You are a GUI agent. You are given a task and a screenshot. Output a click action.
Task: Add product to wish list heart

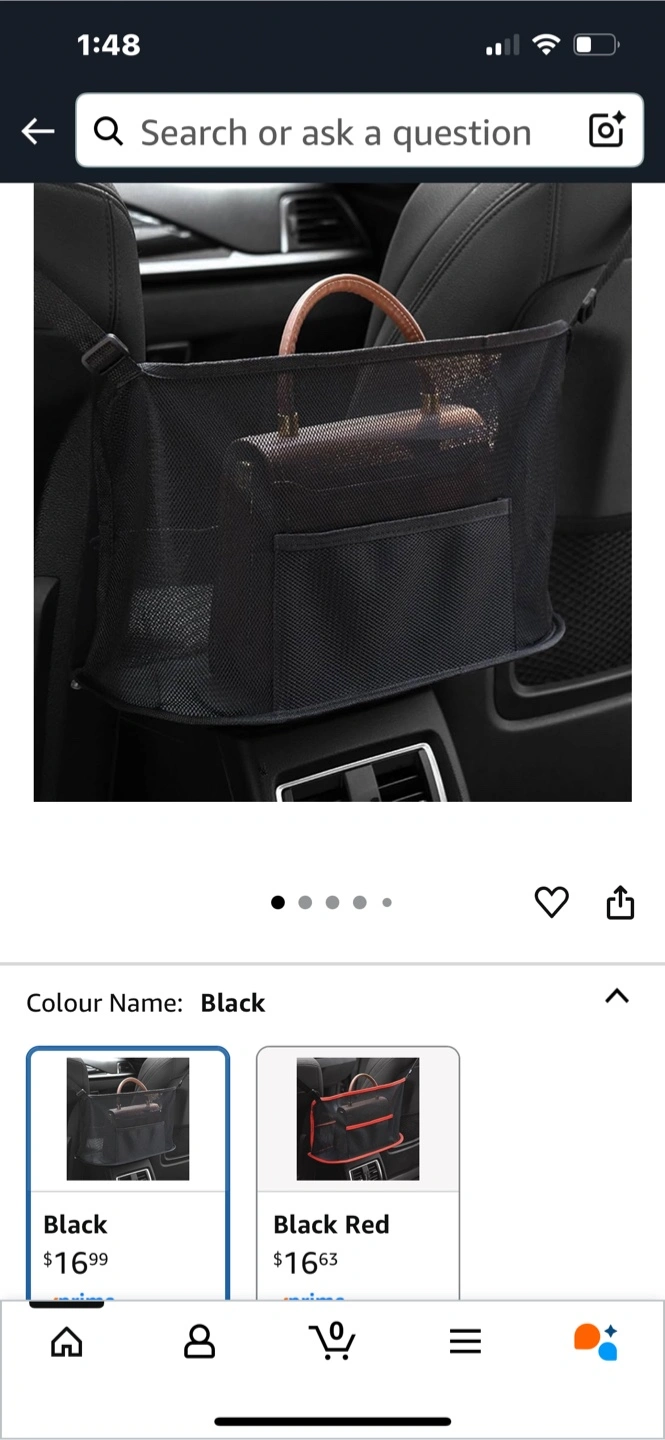click(551, 902)
